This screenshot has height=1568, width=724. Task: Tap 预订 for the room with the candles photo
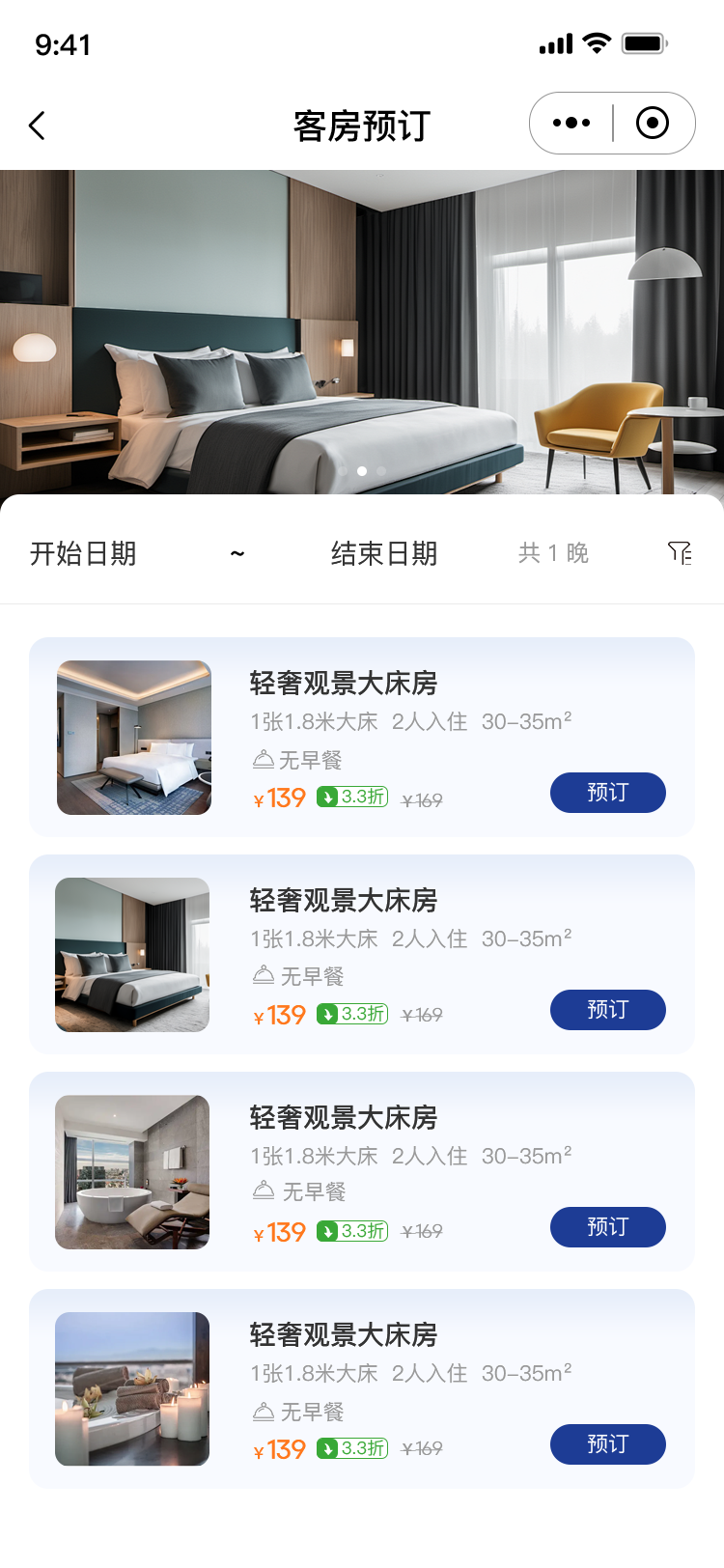(x=607, y=1444)
